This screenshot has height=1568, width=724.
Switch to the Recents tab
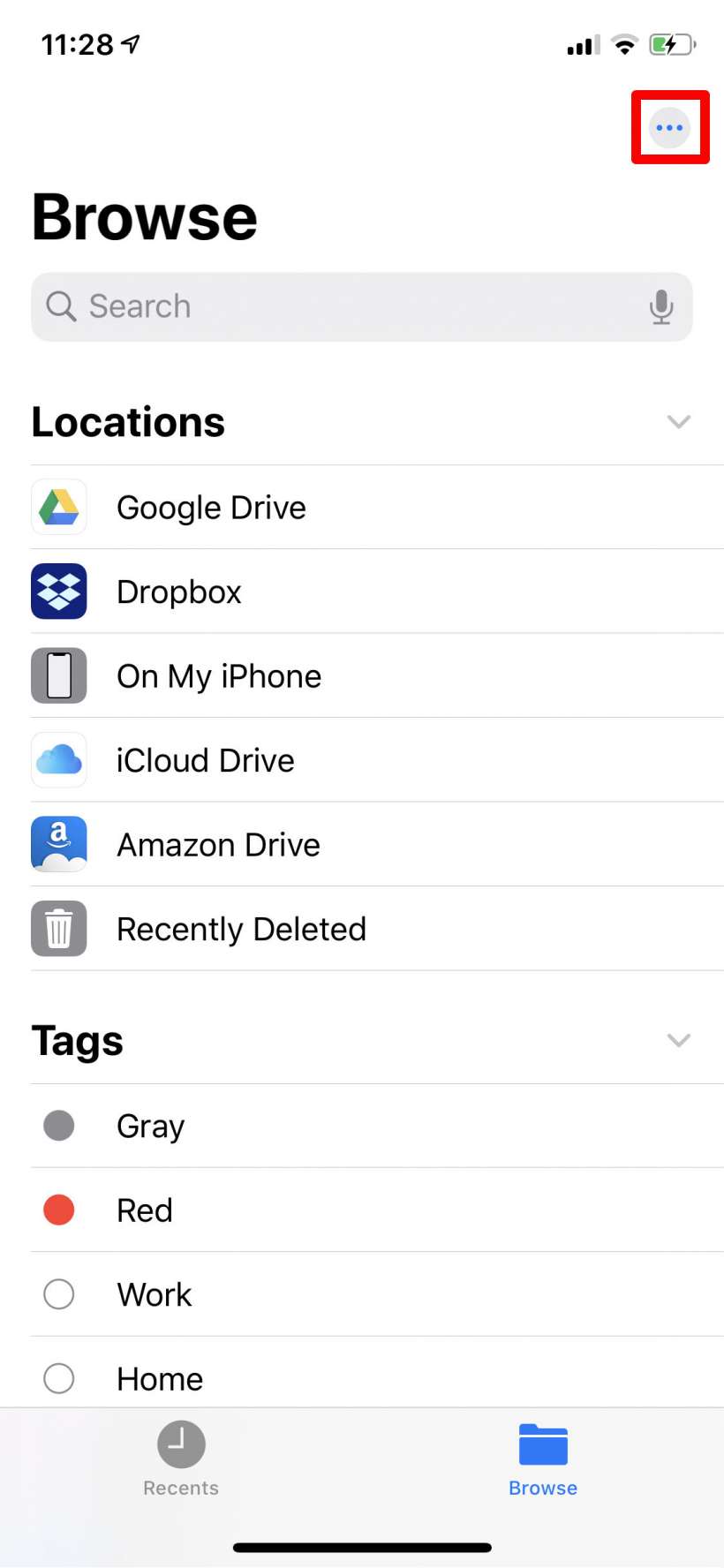click(181, 1459)
